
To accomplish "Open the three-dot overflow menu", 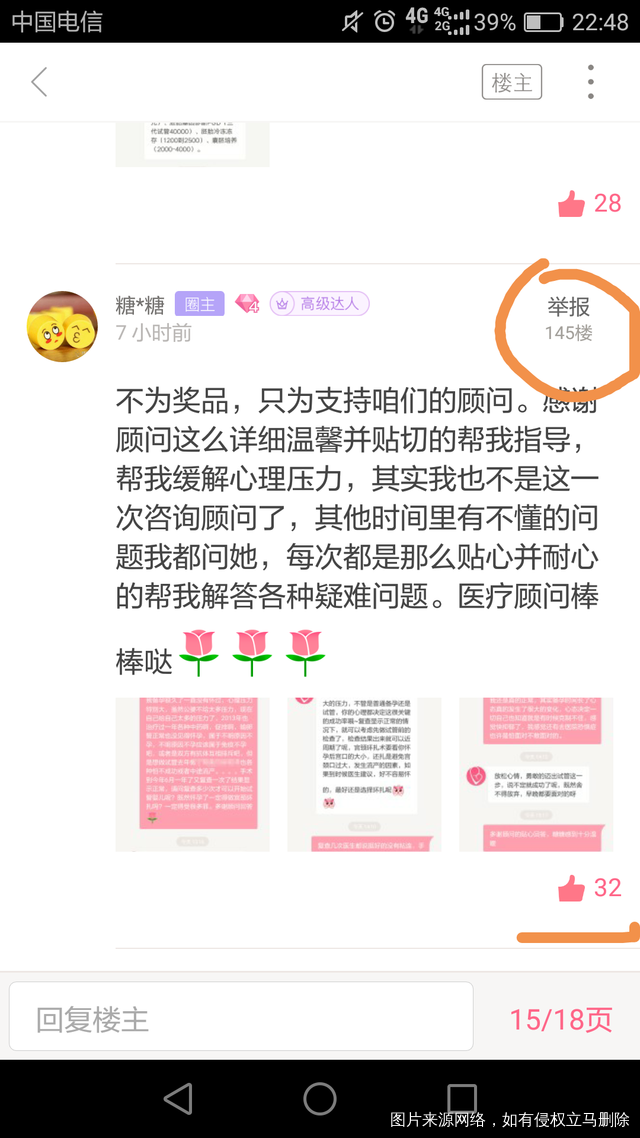I will 591,82.
